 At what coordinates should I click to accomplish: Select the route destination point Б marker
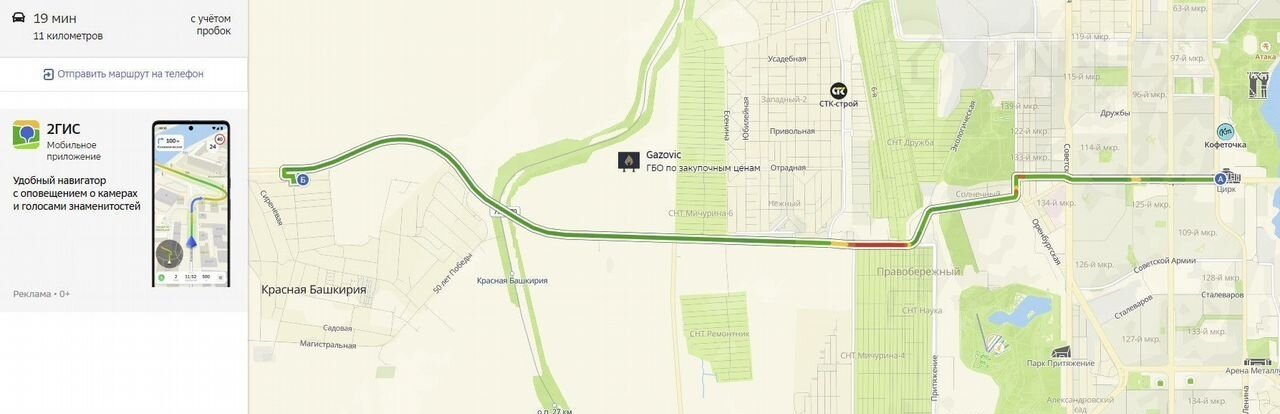coord(302,179)
